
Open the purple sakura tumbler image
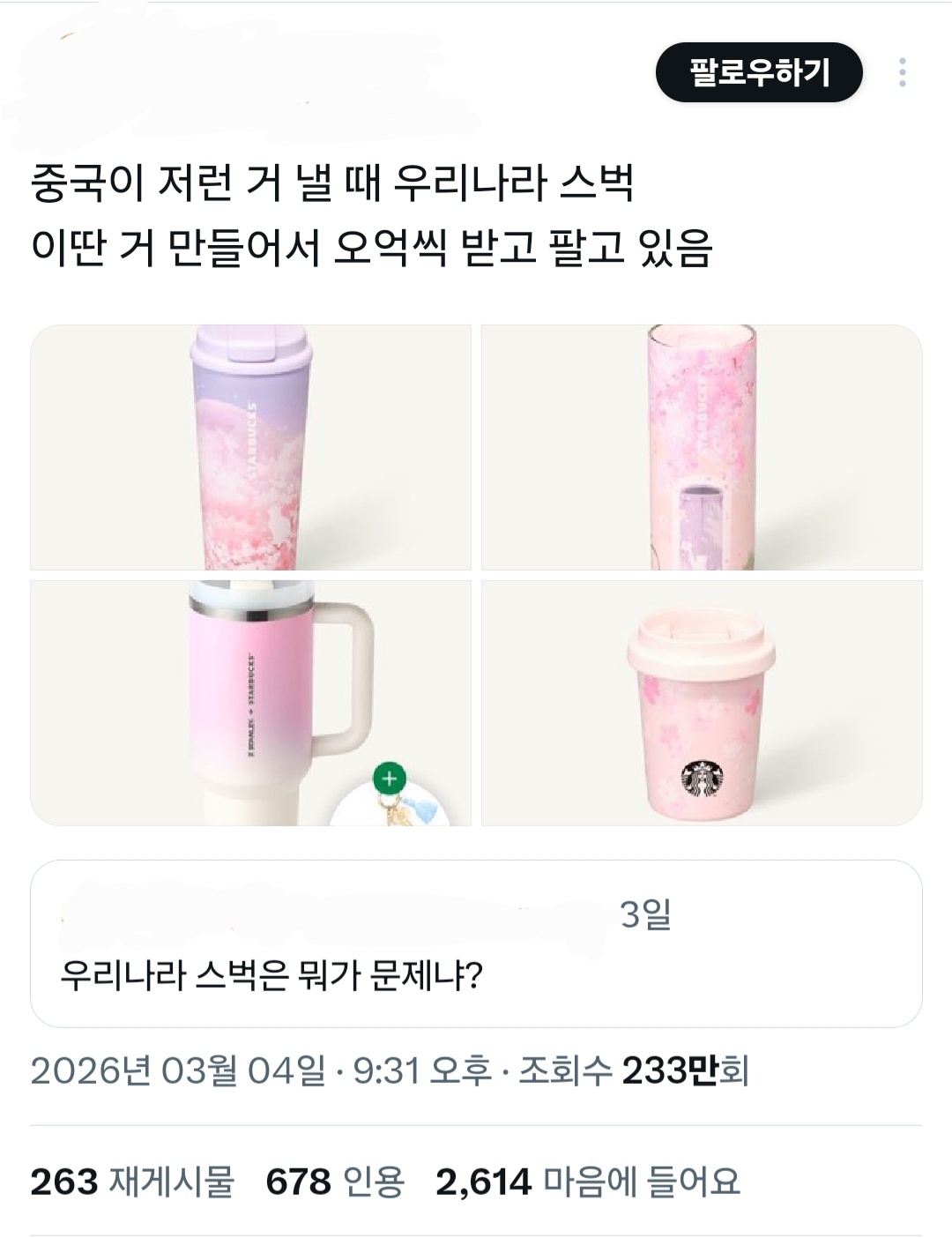coord(250,448)
